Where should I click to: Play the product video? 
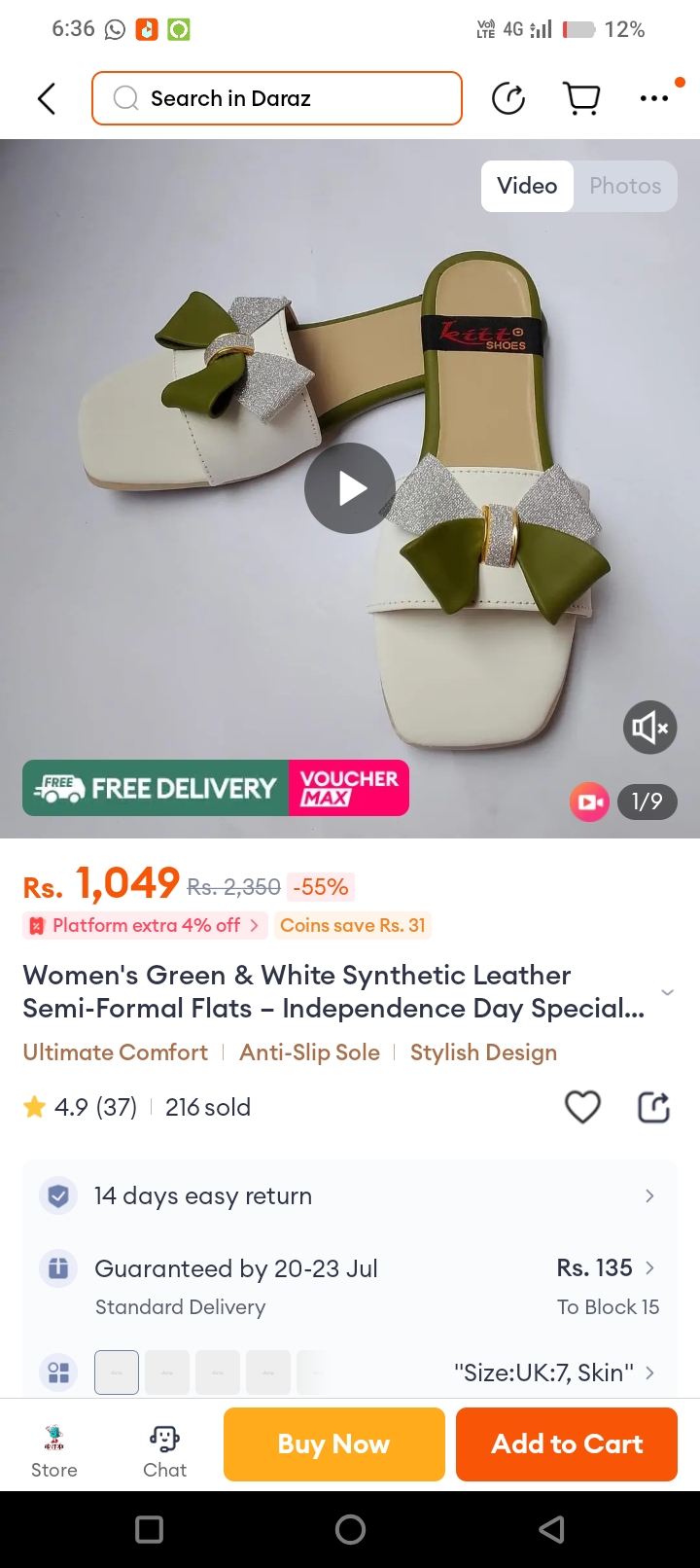350,488
